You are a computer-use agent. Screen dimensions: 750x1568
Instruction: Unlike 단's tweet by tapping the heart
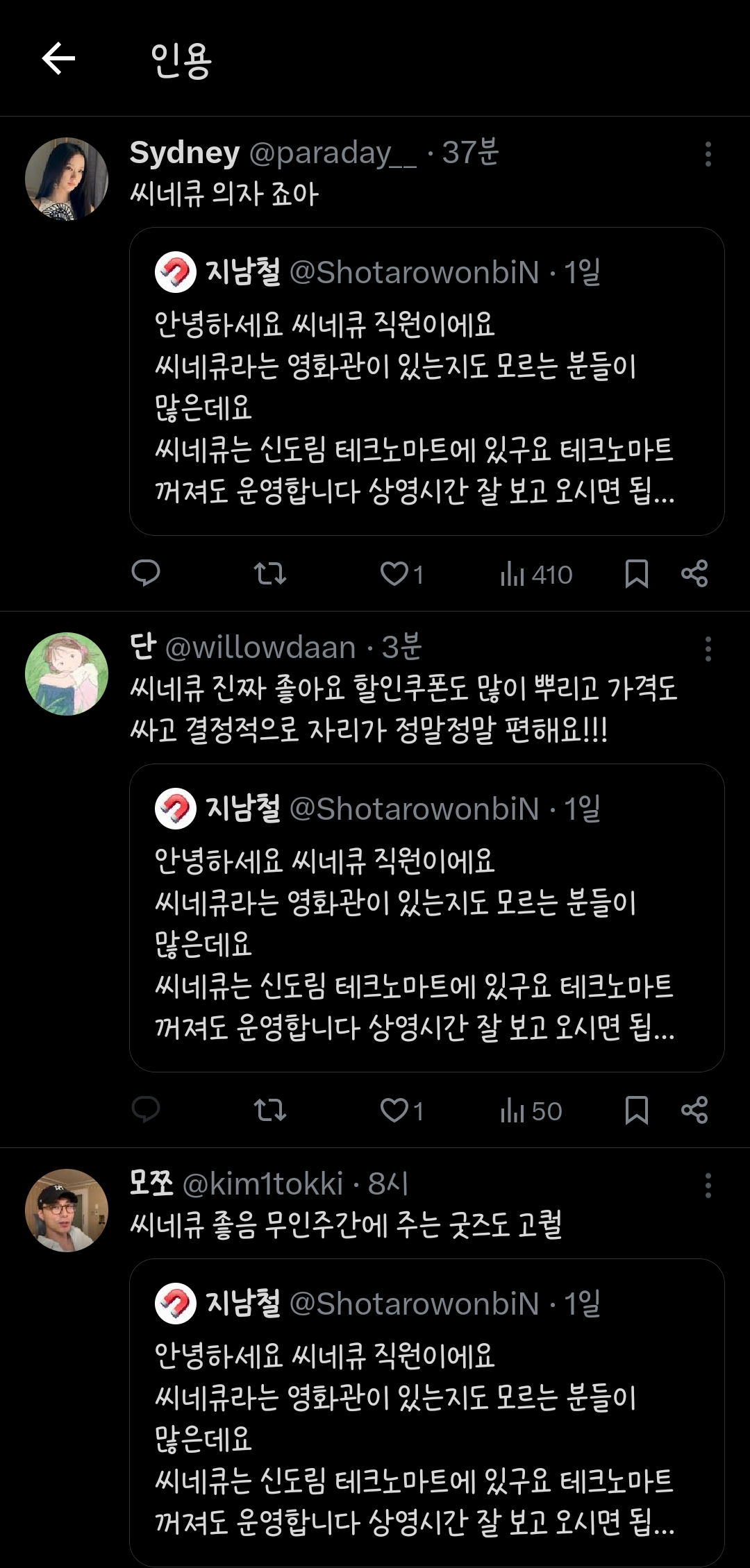(x=394, y=1111)
